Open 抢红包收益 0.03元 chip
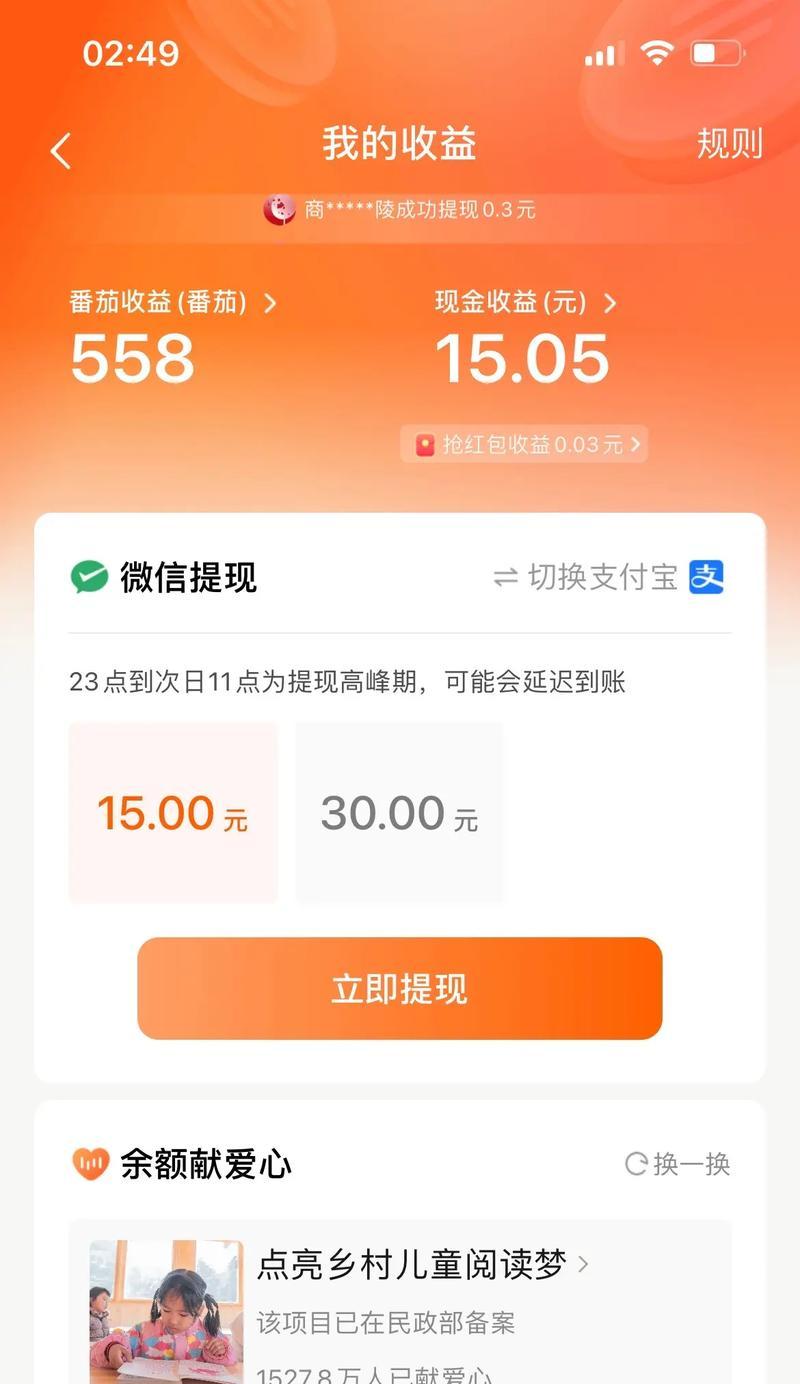Image resolution: width=800 pixels, height=1384 pixels. (x=524, y=444)
